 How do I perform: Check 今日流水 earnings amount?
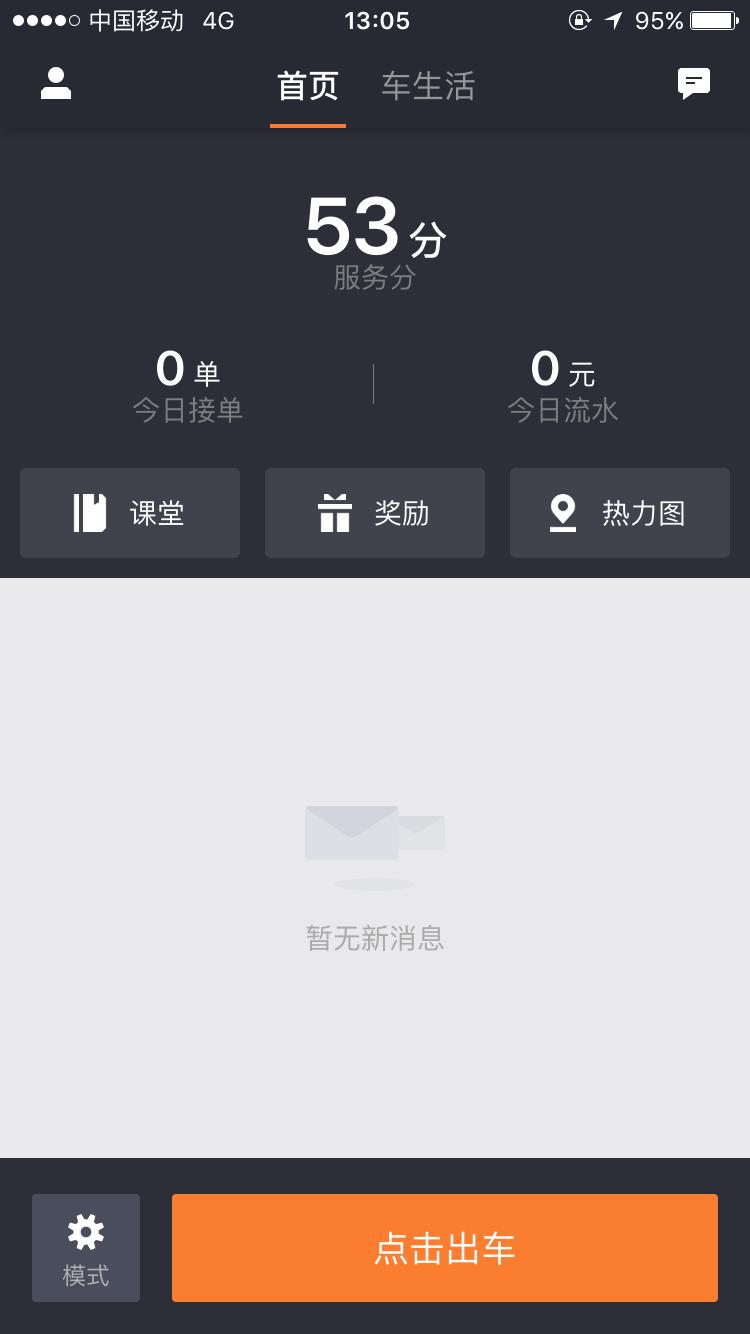(562, 383)
